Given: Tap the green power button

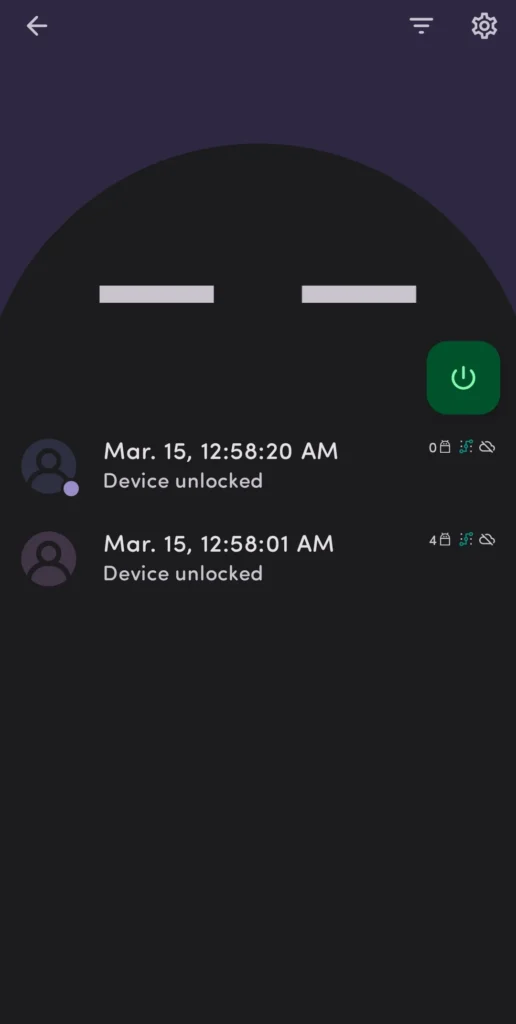Looking at the screenshot, I should (x=463, y=377).
